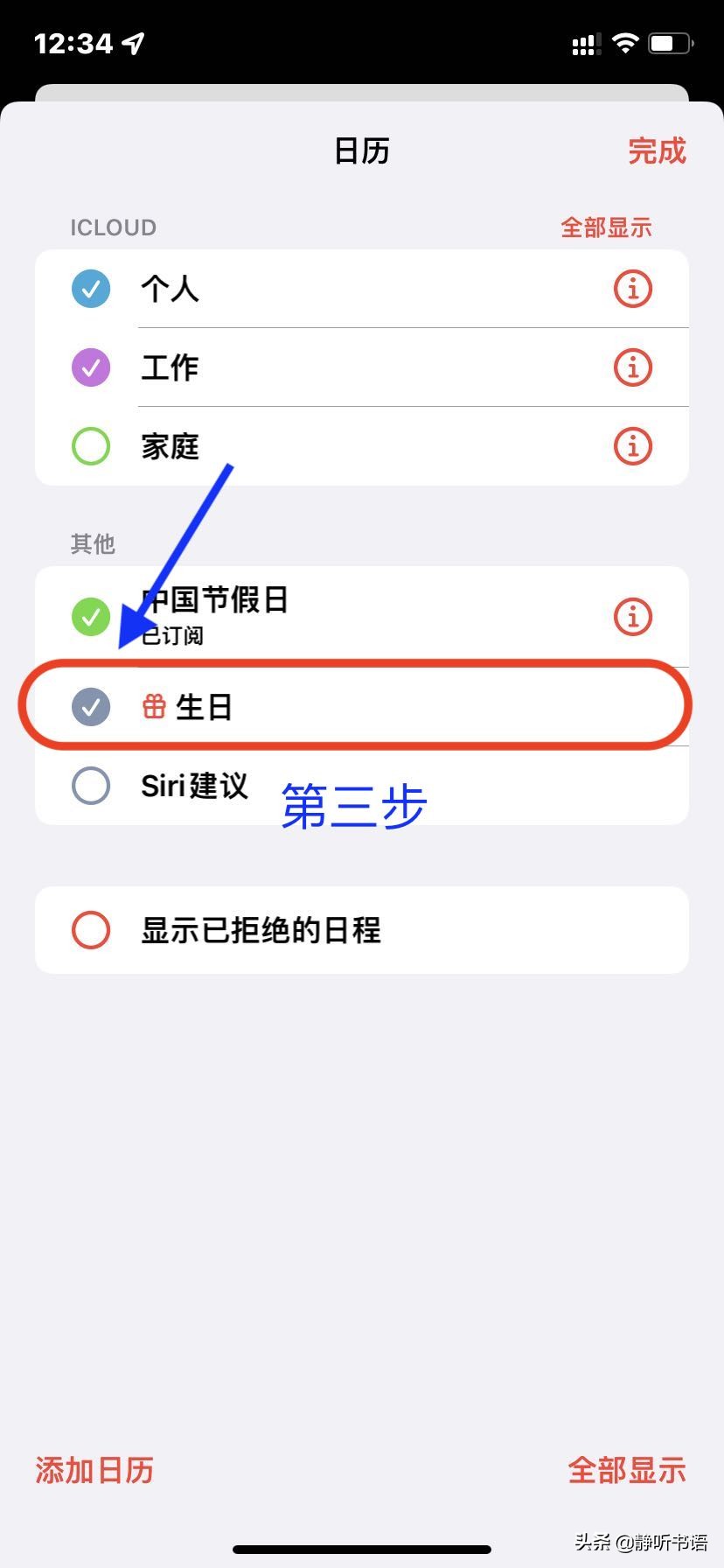Deselect the 生日 calendar

click(90, 705)
